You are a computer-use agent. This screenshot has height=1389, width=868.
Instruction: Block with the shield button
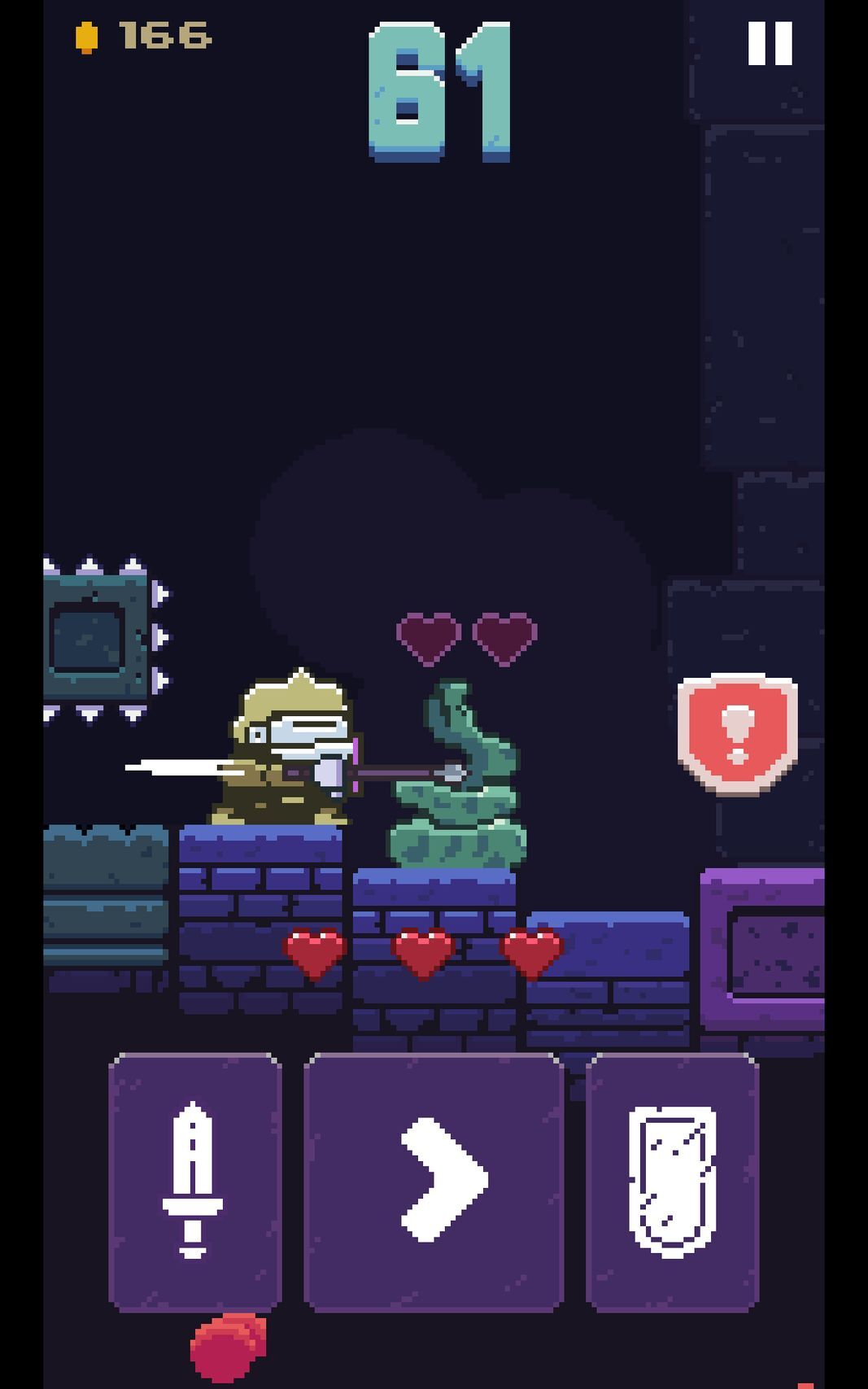(x=672, y=1181)
